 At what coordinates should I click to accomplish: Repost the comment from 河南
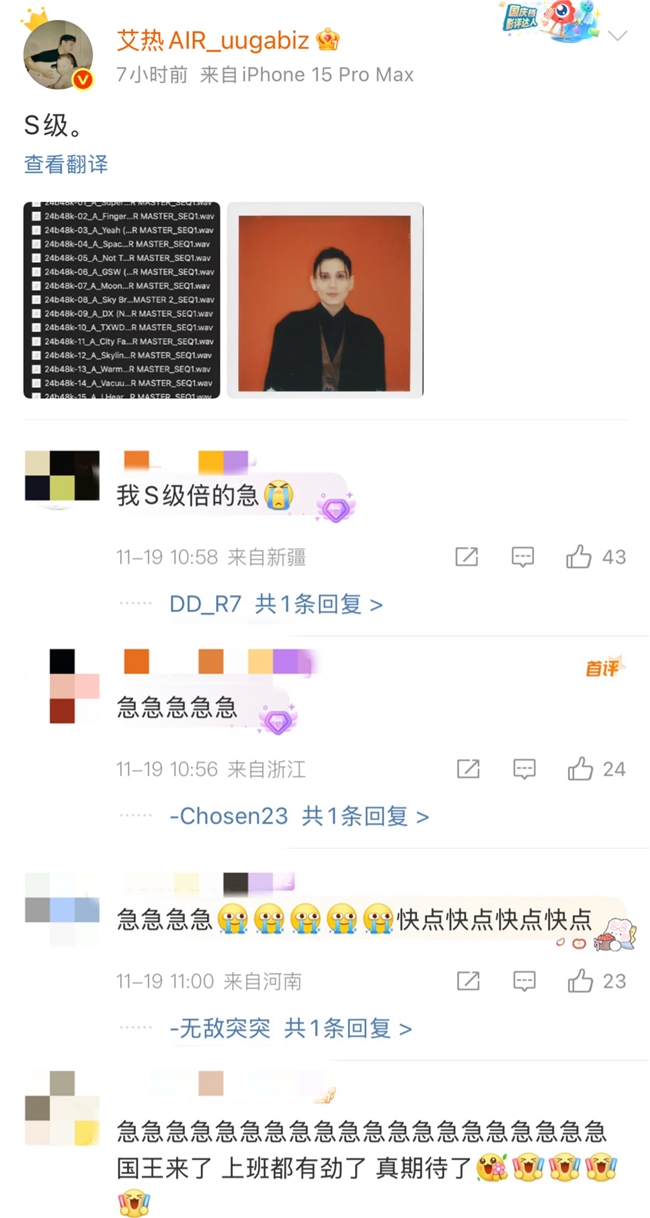tap(467, 981)
